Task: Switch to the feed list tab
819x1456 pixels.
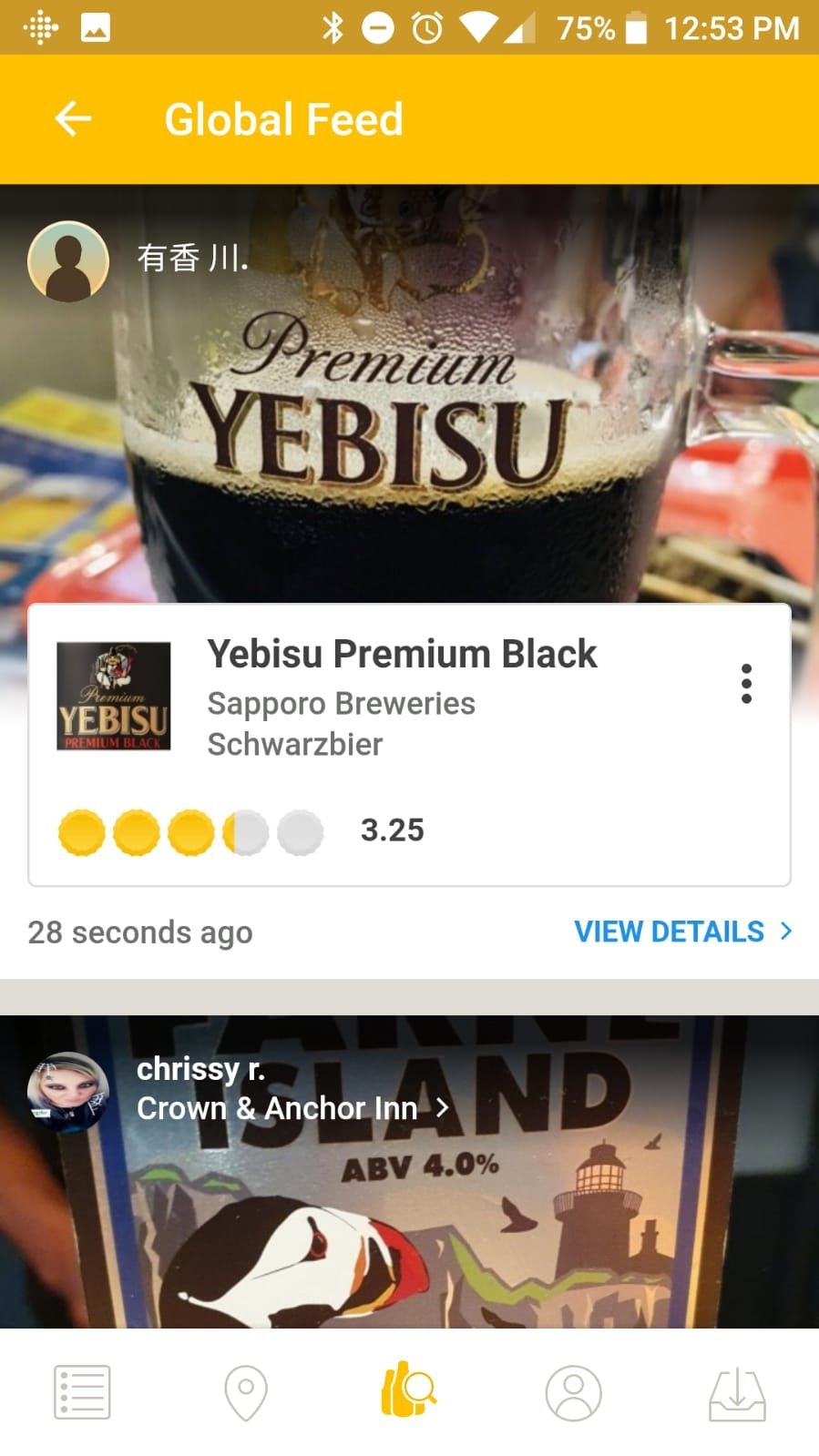Action: (82, 1392)
